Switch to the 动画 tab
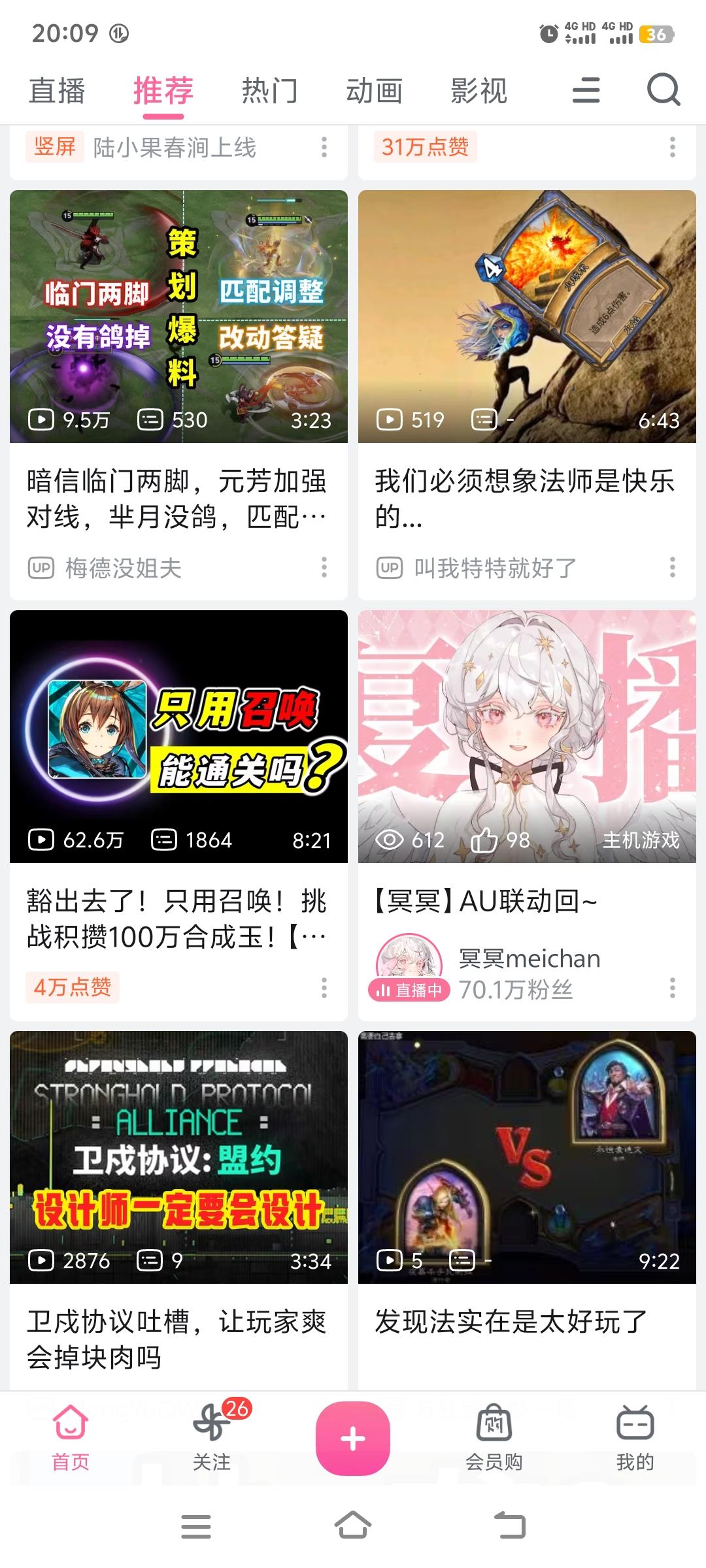This screenshot has height=1568, width=706. click(374, 90)
